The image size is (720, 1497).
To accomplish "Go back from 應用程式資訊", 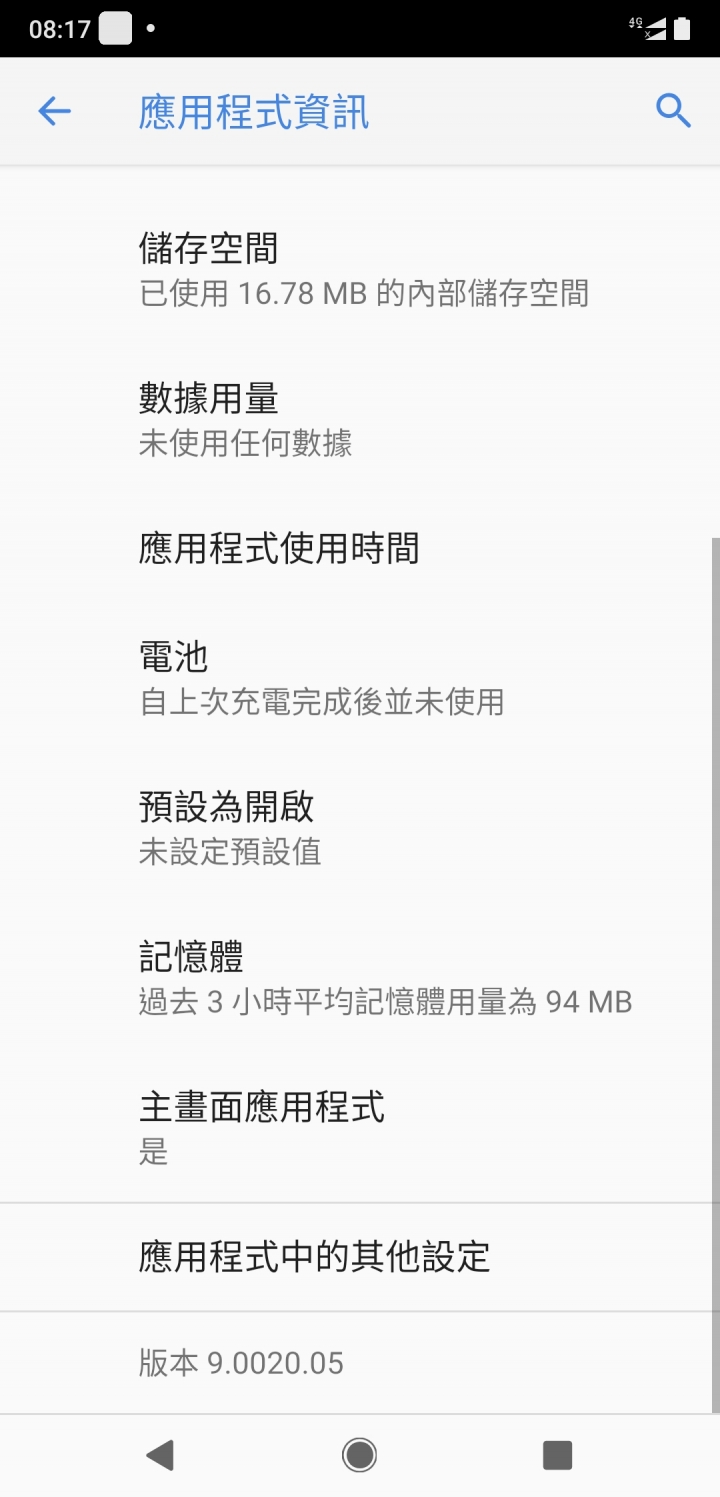I will pyautogui.click(x=54, y=111).
